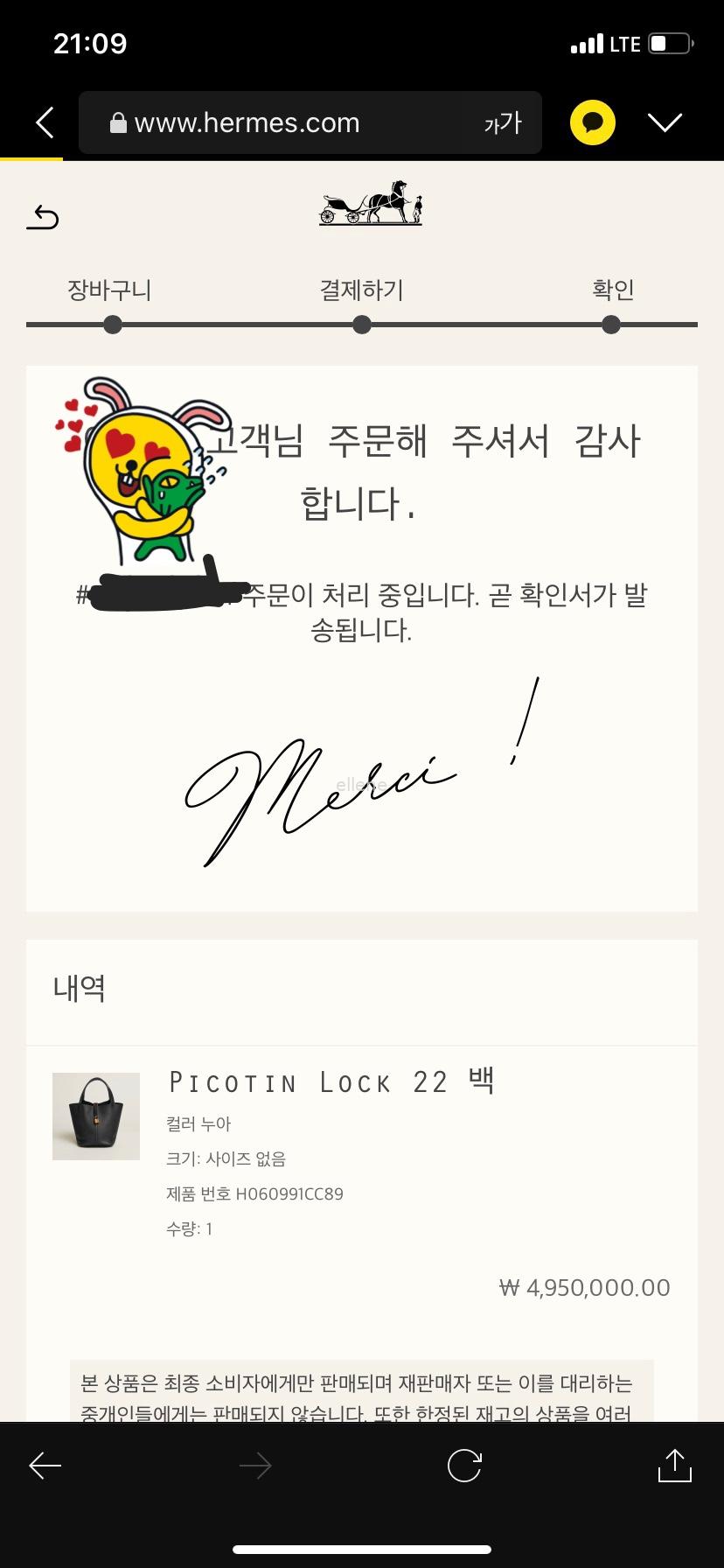Go back with the bottom left arrow
Screen dimensions: 724x1568
pos(45,1466)
